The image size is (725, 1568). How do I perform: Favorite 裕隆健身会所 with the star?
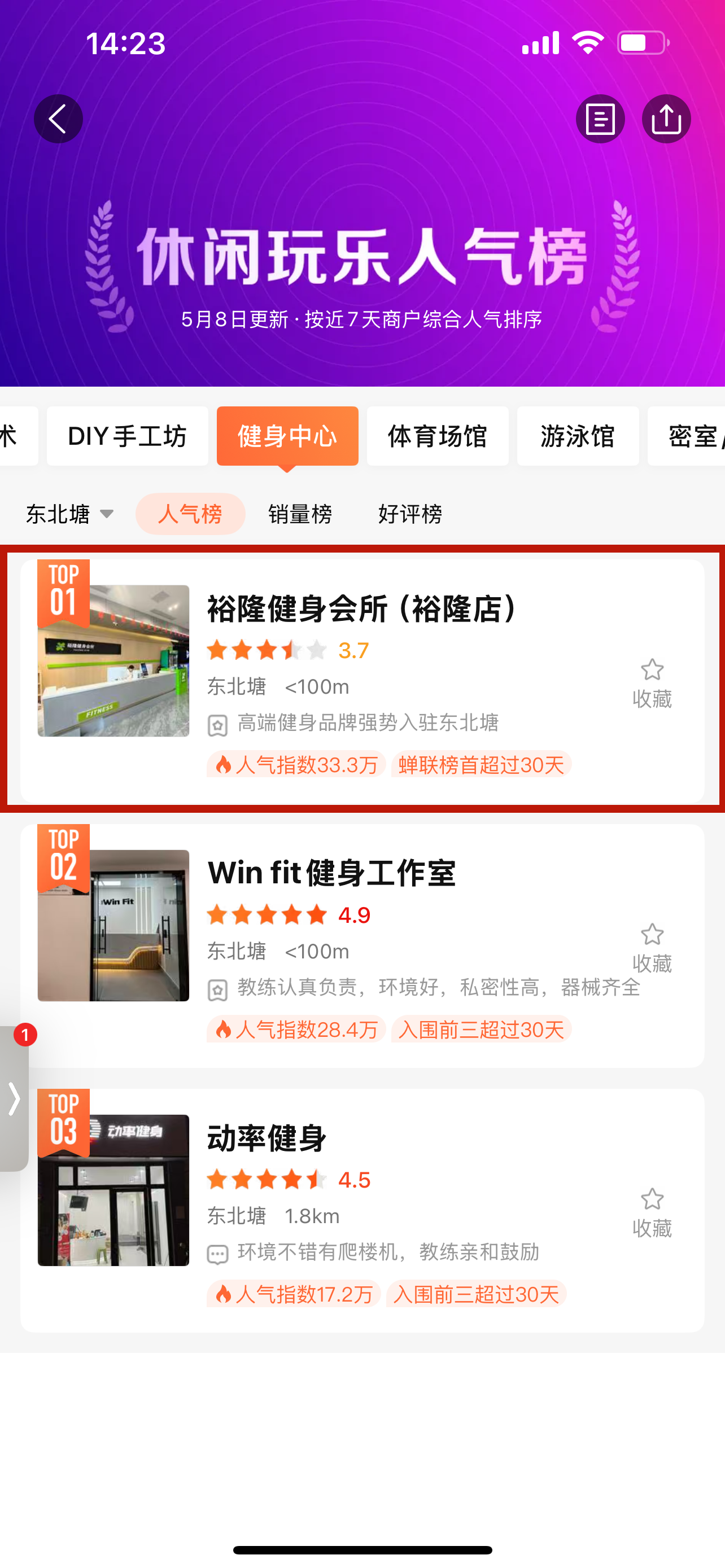[x=652, y=683]
